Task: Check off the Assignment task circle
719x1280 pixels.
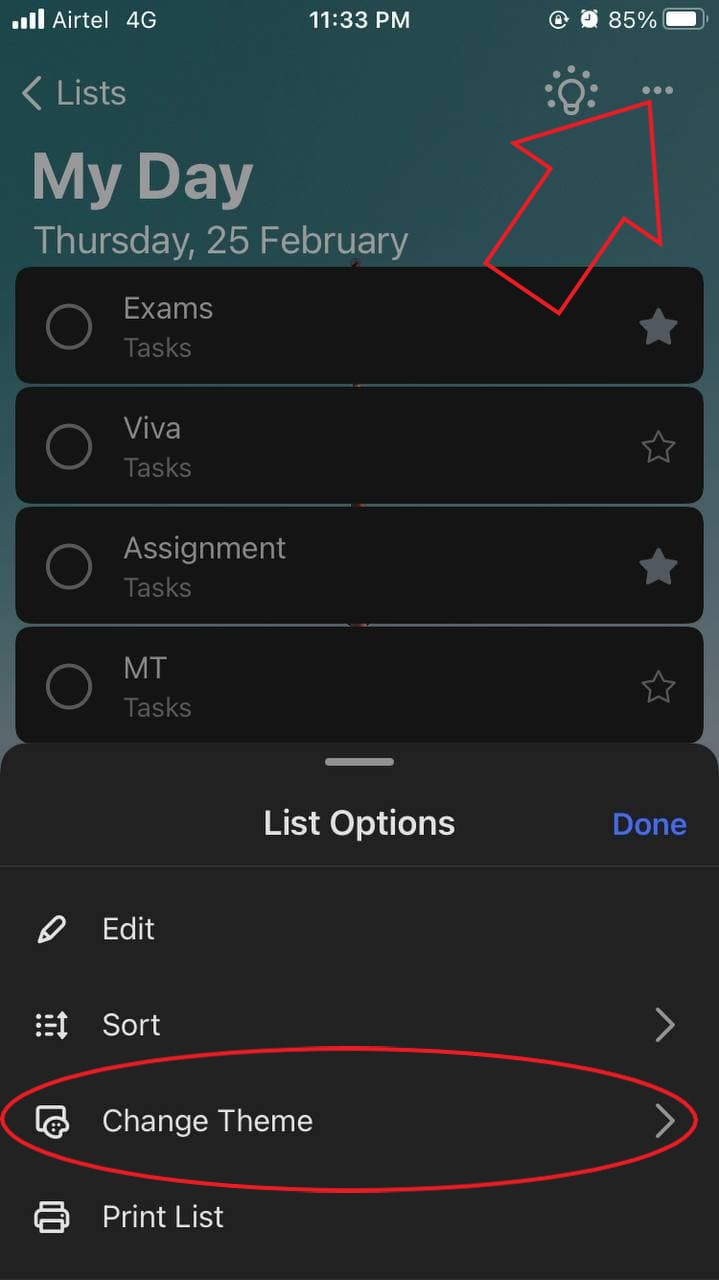Action: tap(69, 567)
